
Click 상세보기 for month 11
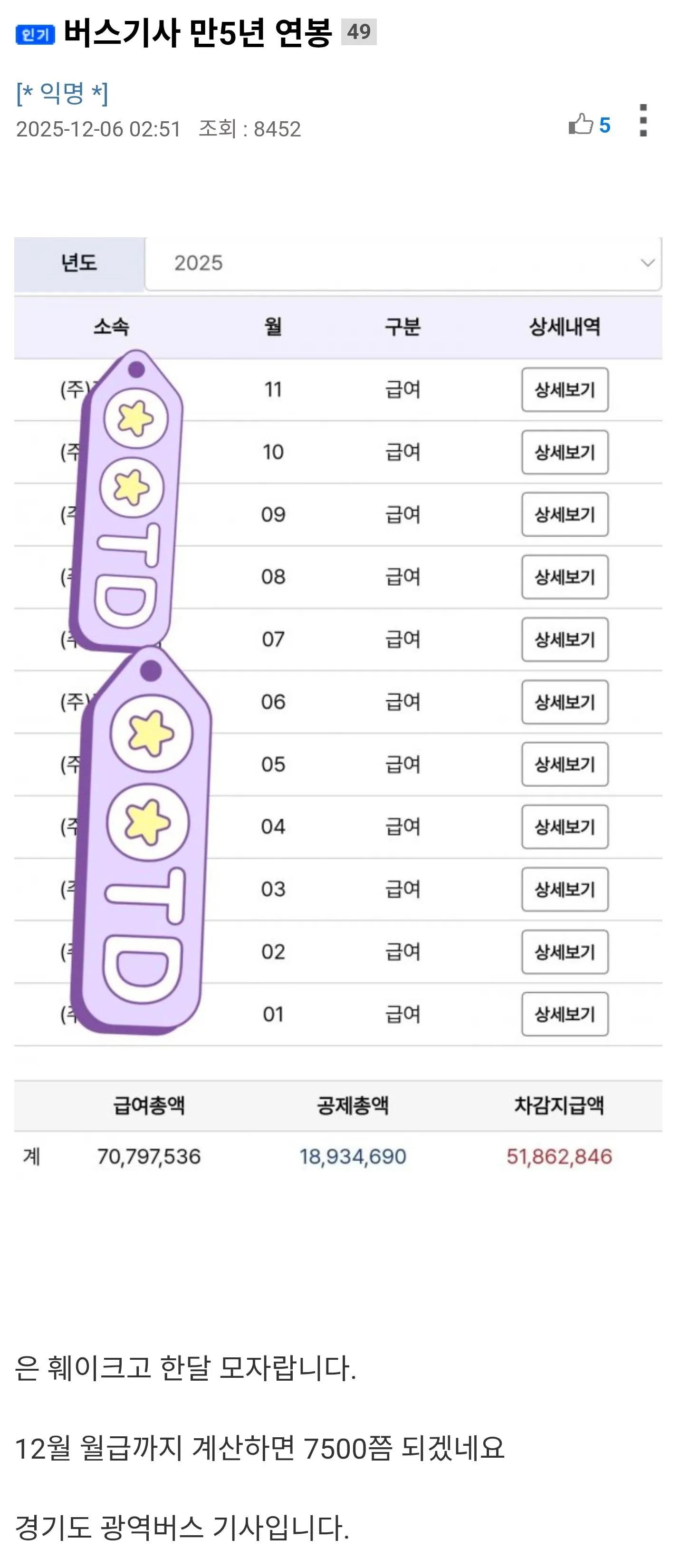coord(565,390)
